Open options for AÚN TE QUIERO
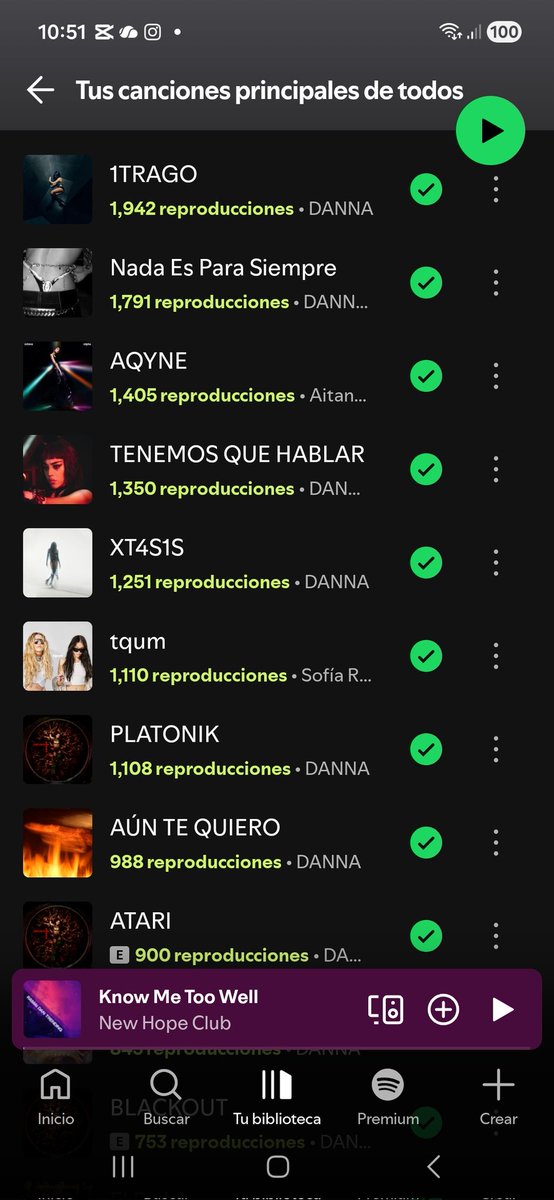The height and width of the screenshot is (1200, 554). point(496,842)
